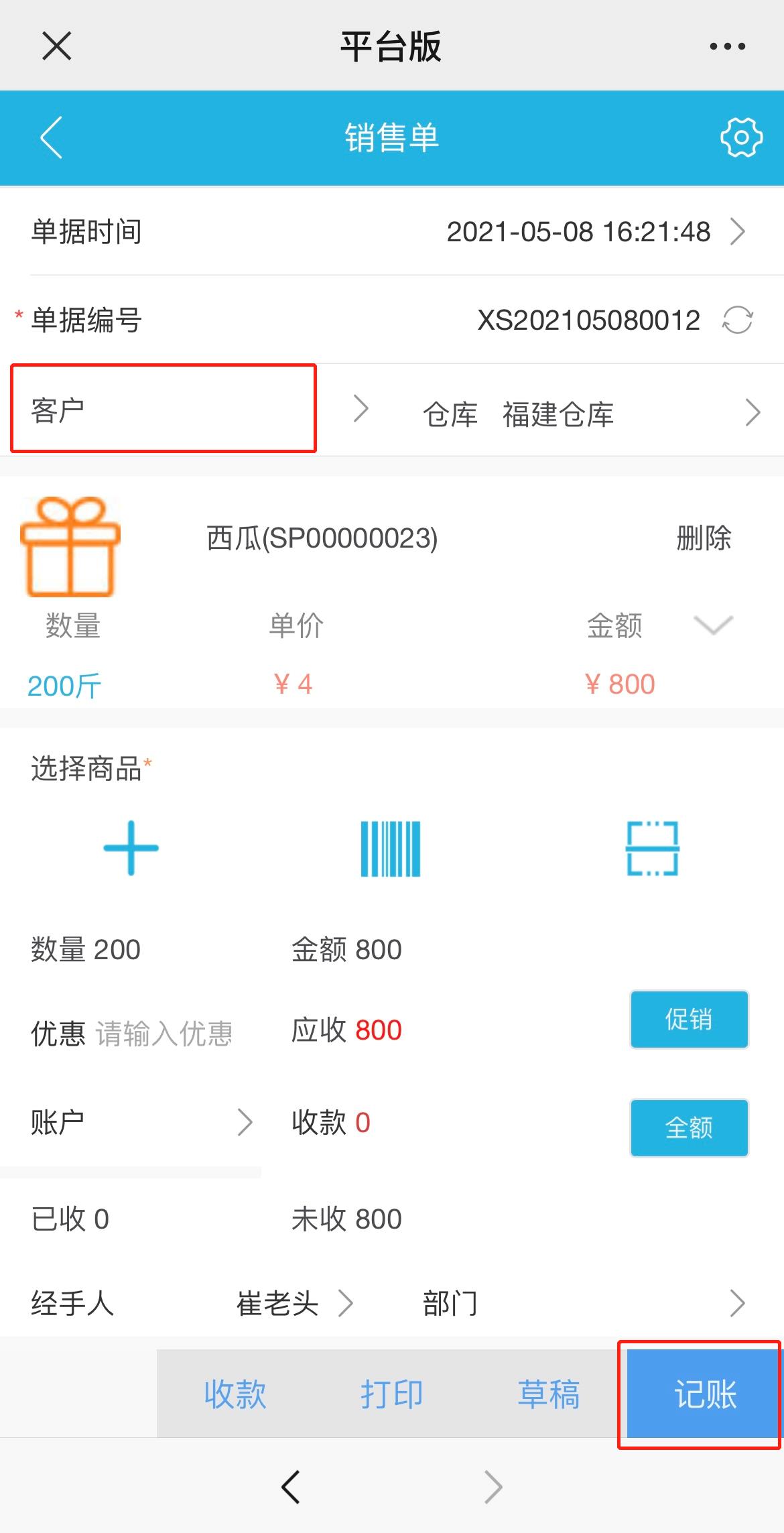Save the order as 草稿
Screen dimensions: 784x1533
pyautogui.click(x=548, y=1394)
